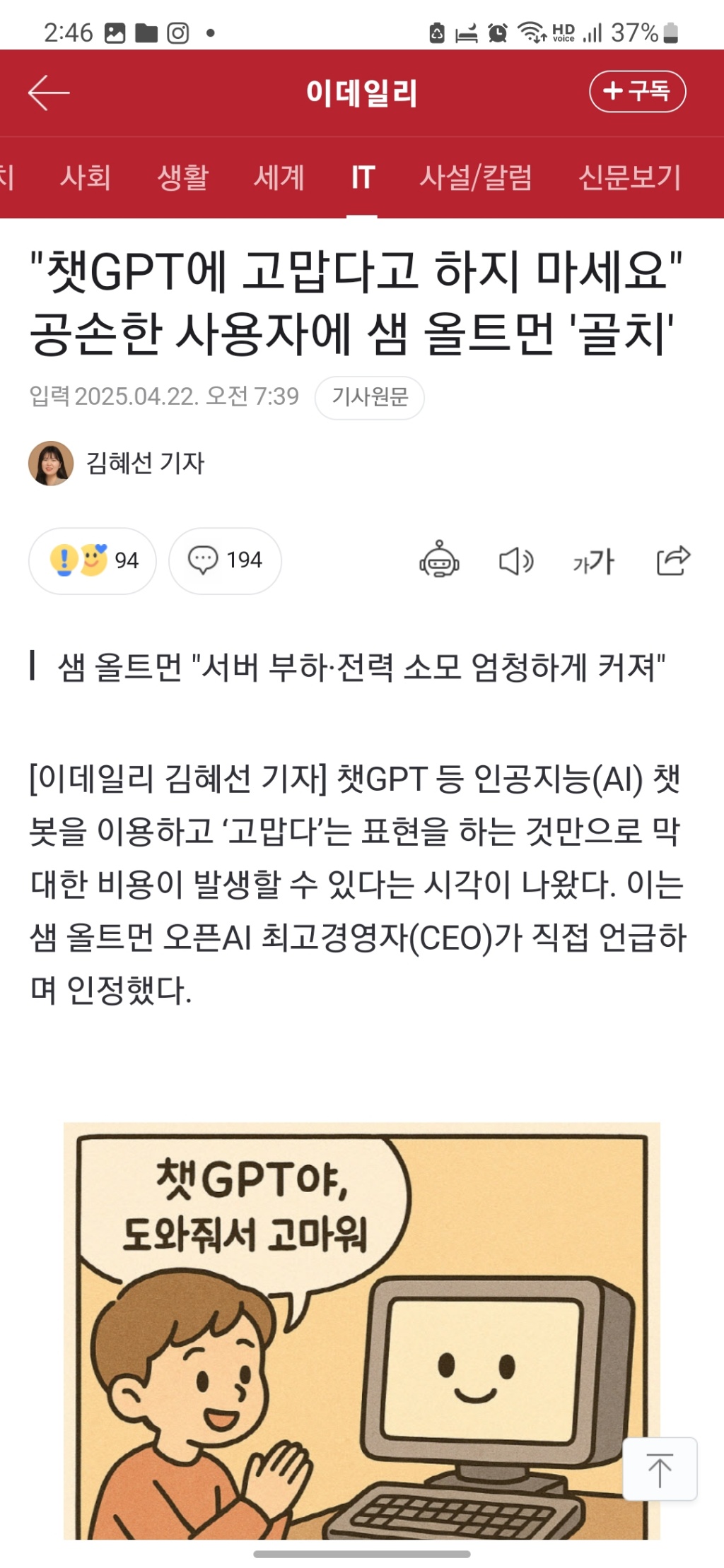Tap the 94 reactions button

(93, 560)
